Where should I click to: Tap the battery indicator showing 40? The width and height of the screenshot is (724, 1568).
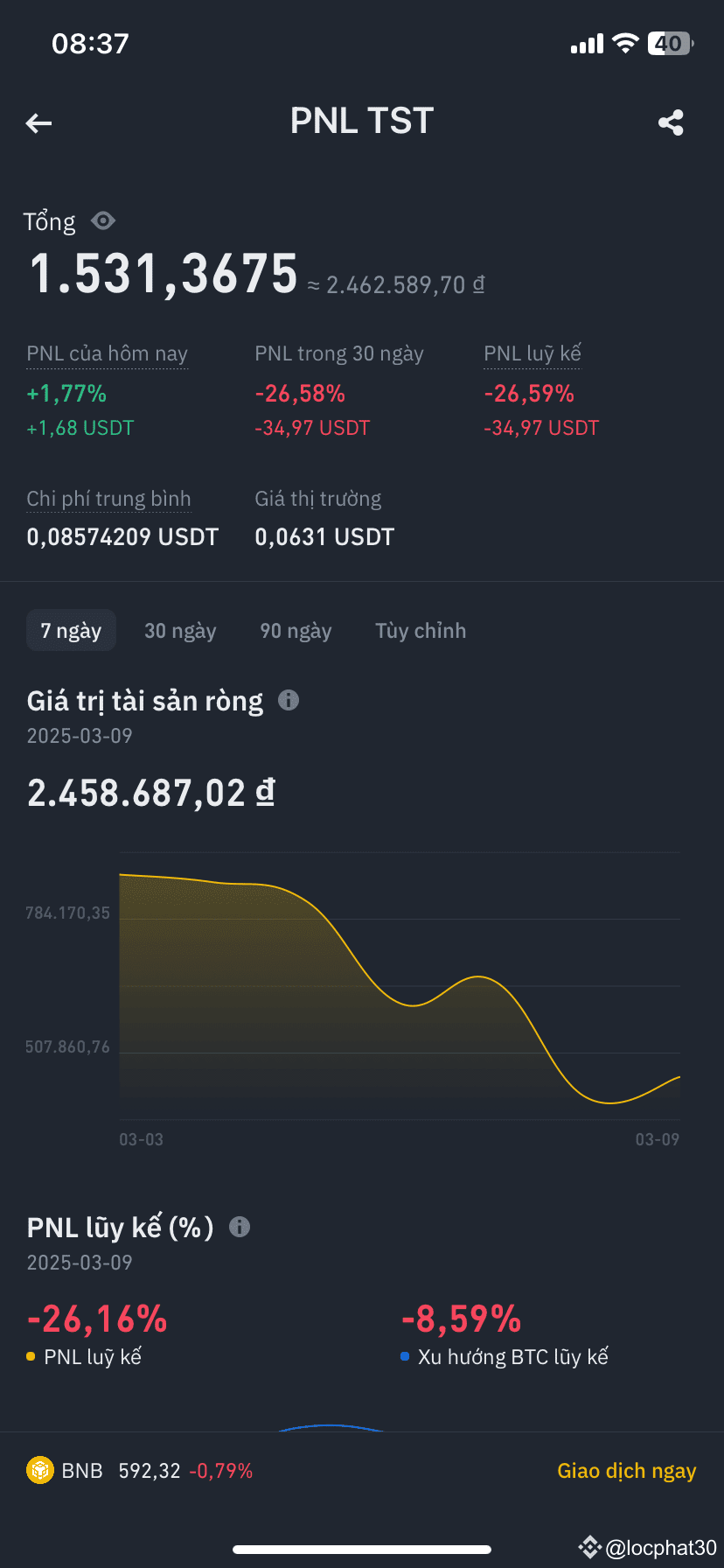click(670, 43)
